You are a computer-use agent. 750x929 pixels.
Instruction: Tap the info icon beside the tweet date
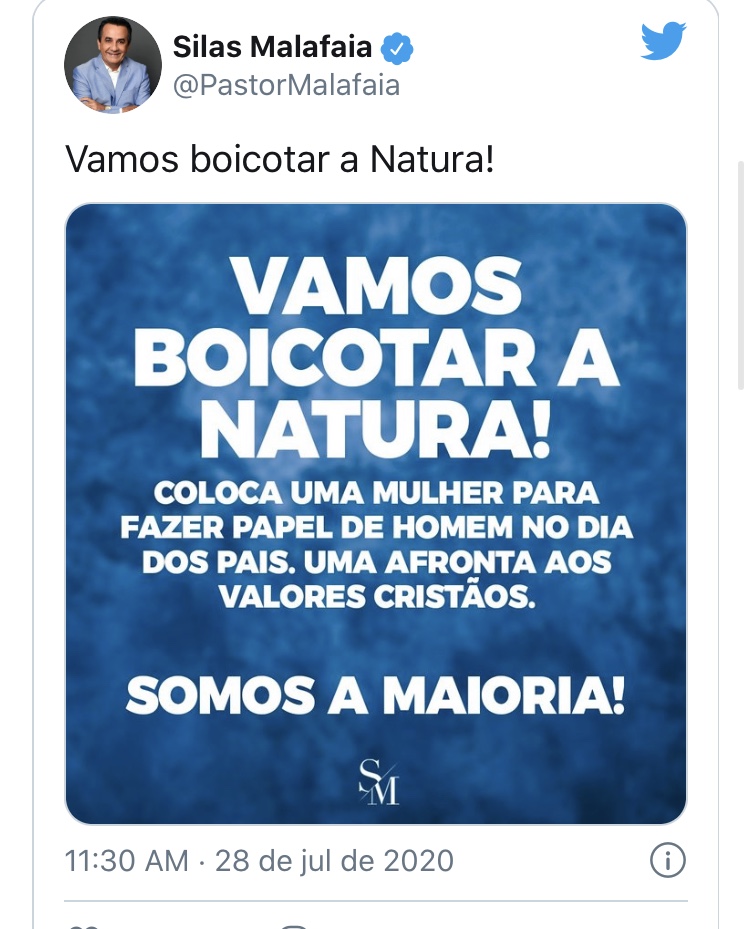668,860
